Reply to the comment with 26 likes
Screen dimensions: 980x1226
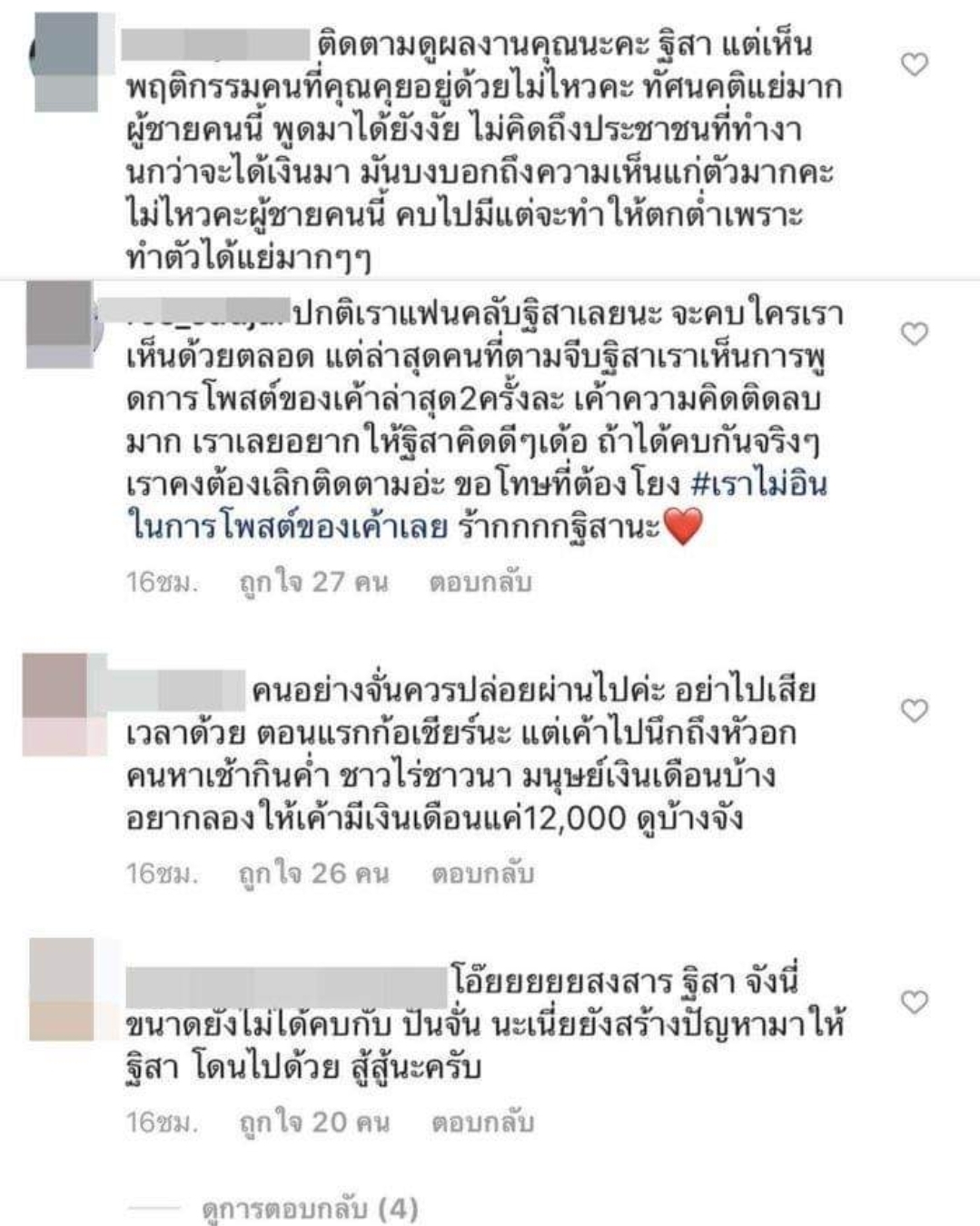click(481, 874)
